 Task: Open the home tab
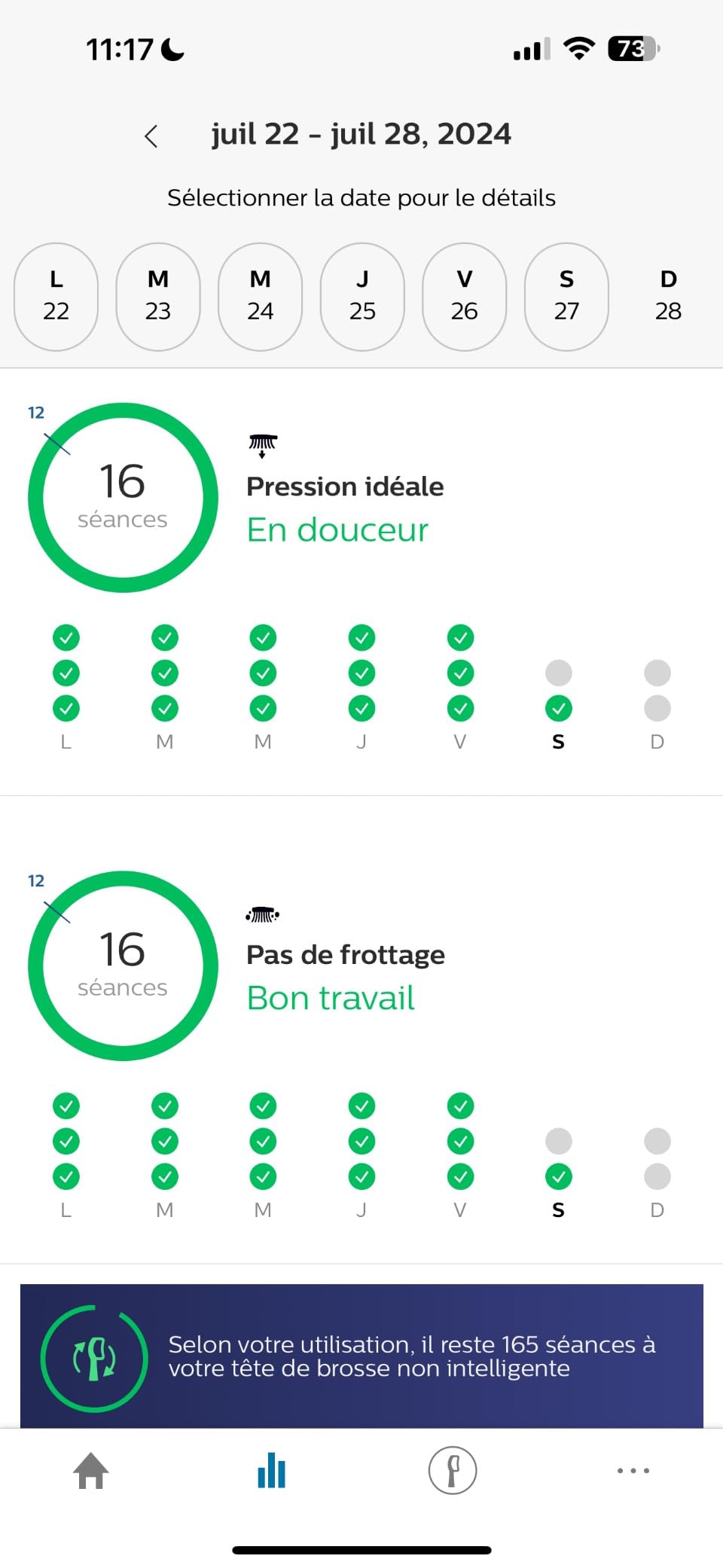coord(90,1470)
